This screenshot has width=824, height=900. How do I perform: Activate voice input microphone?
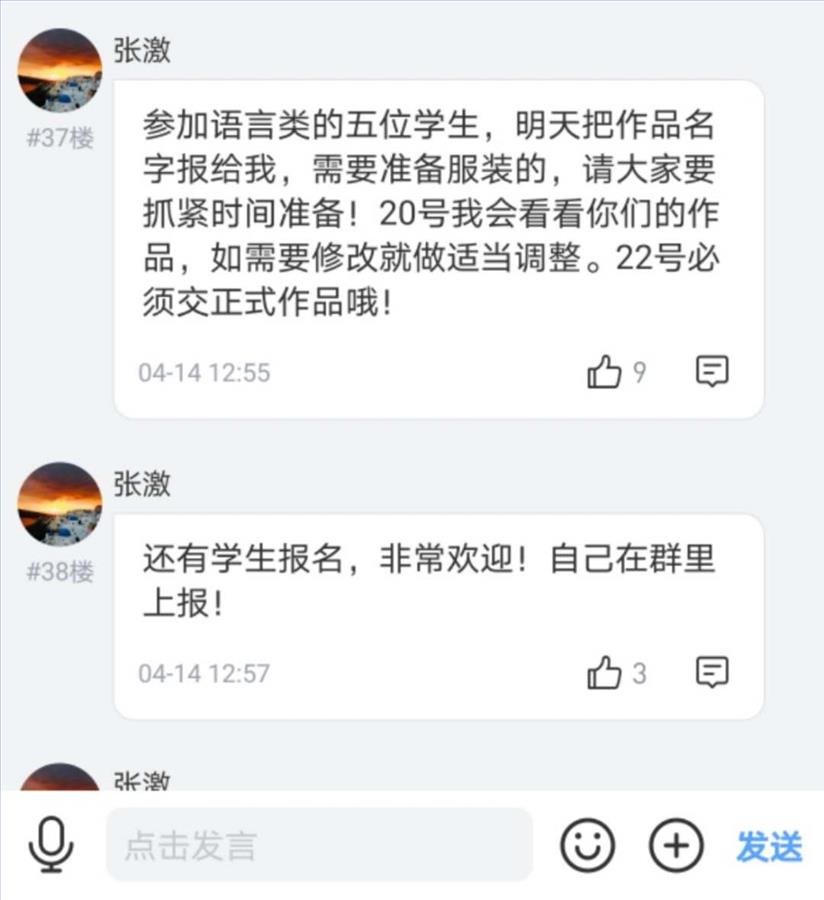coord(51,845)
